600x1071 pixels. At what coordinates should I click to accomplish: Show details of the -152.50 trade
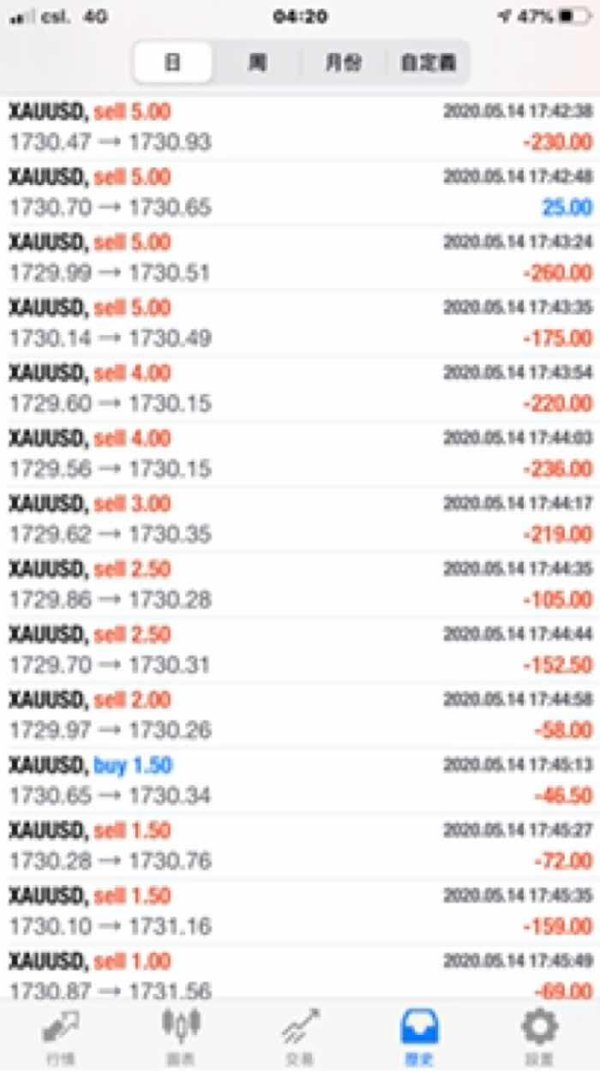(300, 650)
